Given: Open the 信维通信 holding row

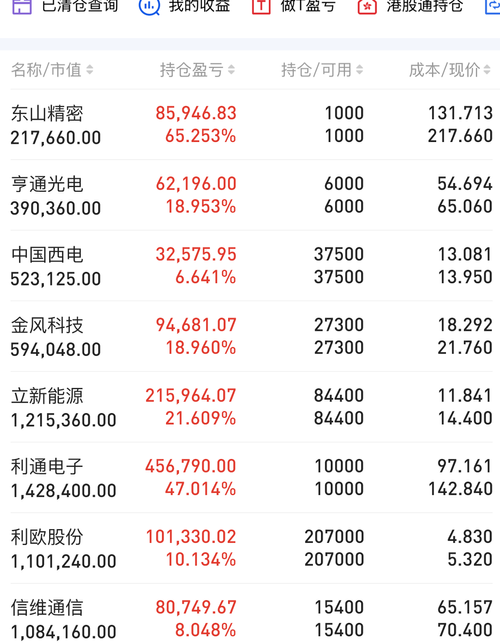Looking at the screenshot, I should pyautogui.click(x=251, y=614).
